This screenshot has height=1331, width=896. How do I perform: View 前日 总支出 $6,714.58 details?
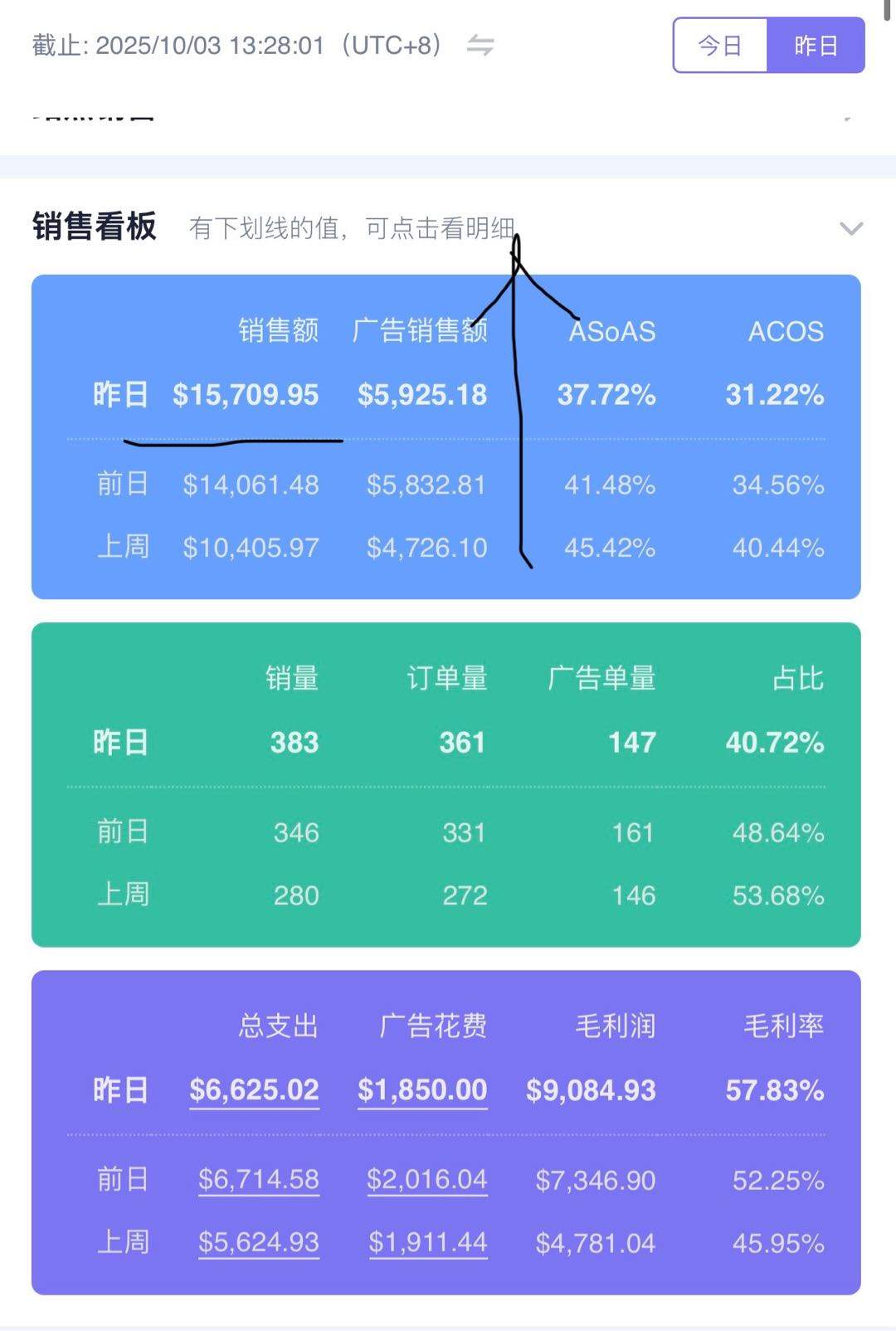258,1179
